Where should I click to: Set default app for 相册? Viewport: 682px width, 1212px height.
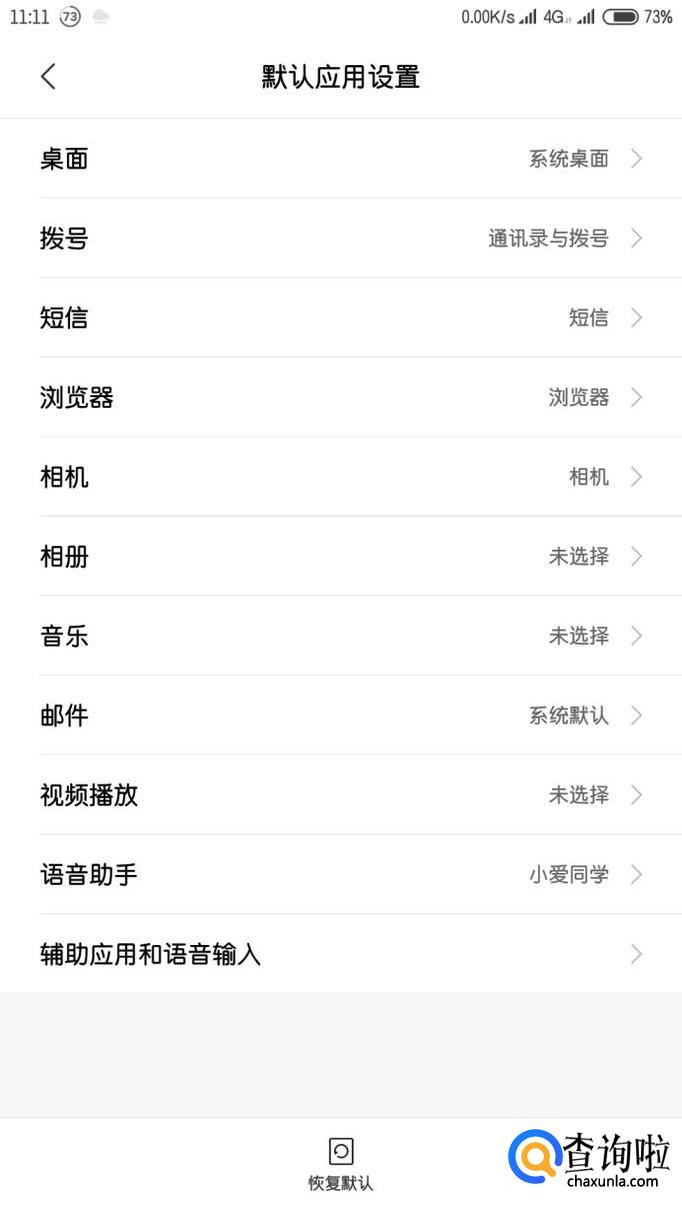coord(340,556)
